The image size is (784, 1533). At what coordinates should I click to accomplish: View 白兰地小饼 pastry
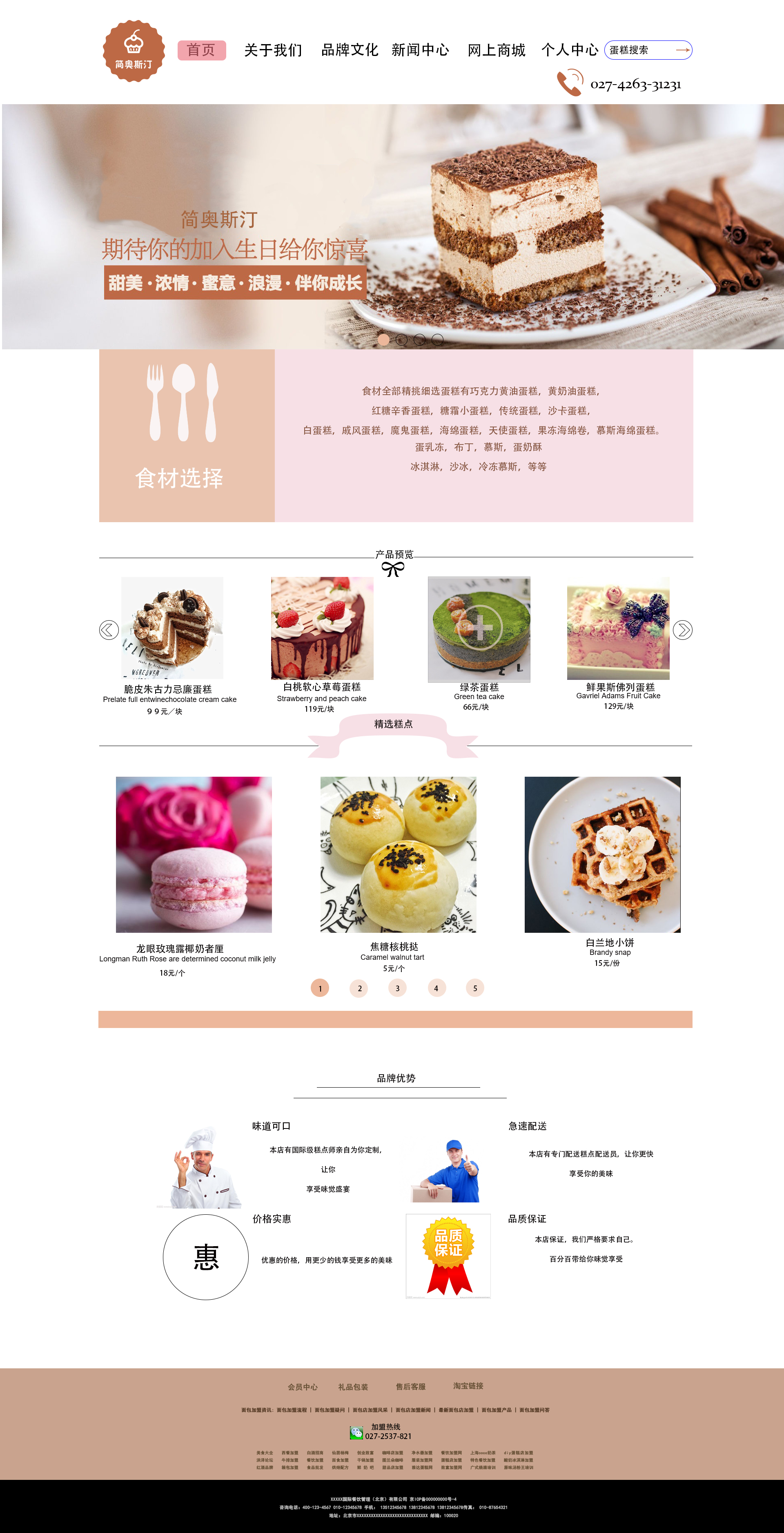pyautogui.click(x=602, y=854)
